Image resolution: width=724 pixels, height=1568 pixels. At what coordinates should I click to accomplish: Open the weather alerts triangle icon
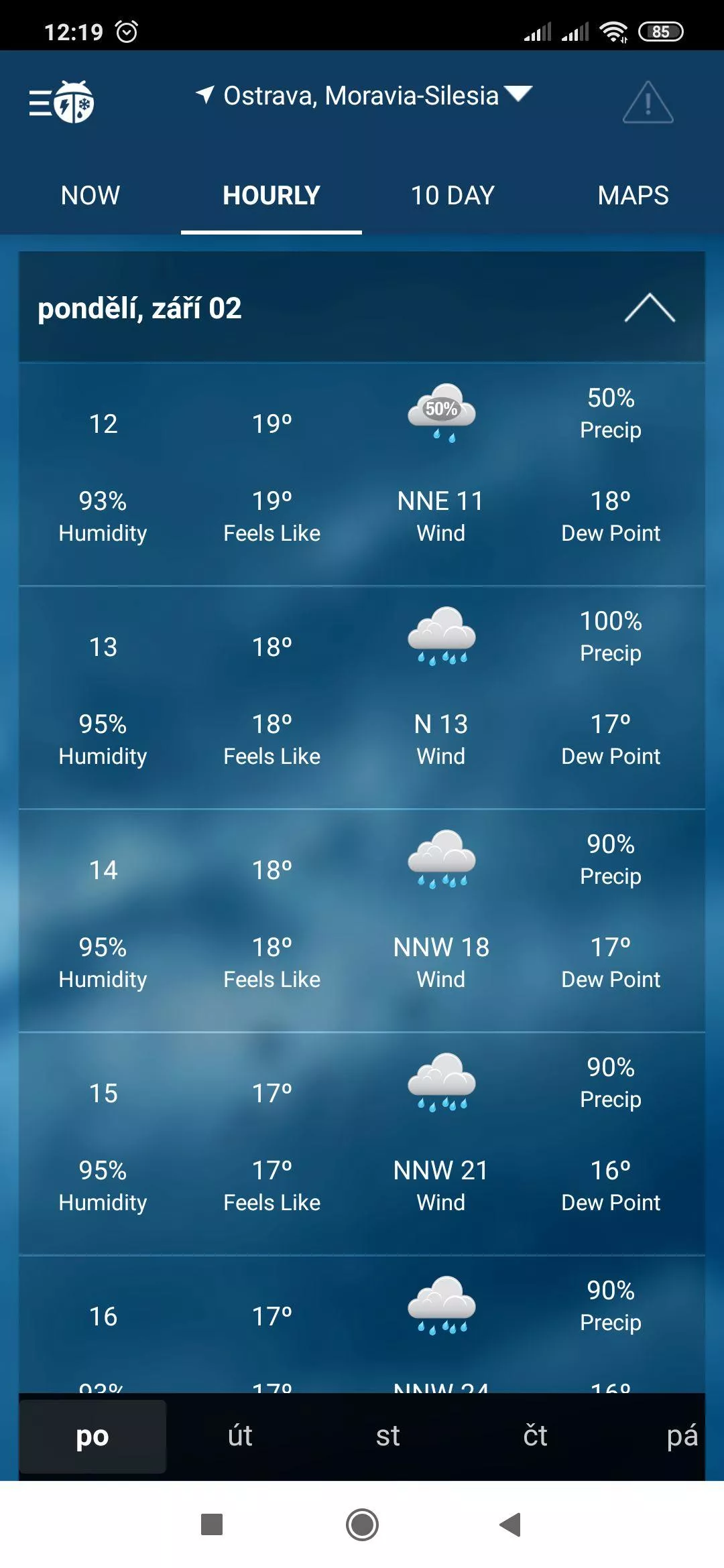pos(648,103)
